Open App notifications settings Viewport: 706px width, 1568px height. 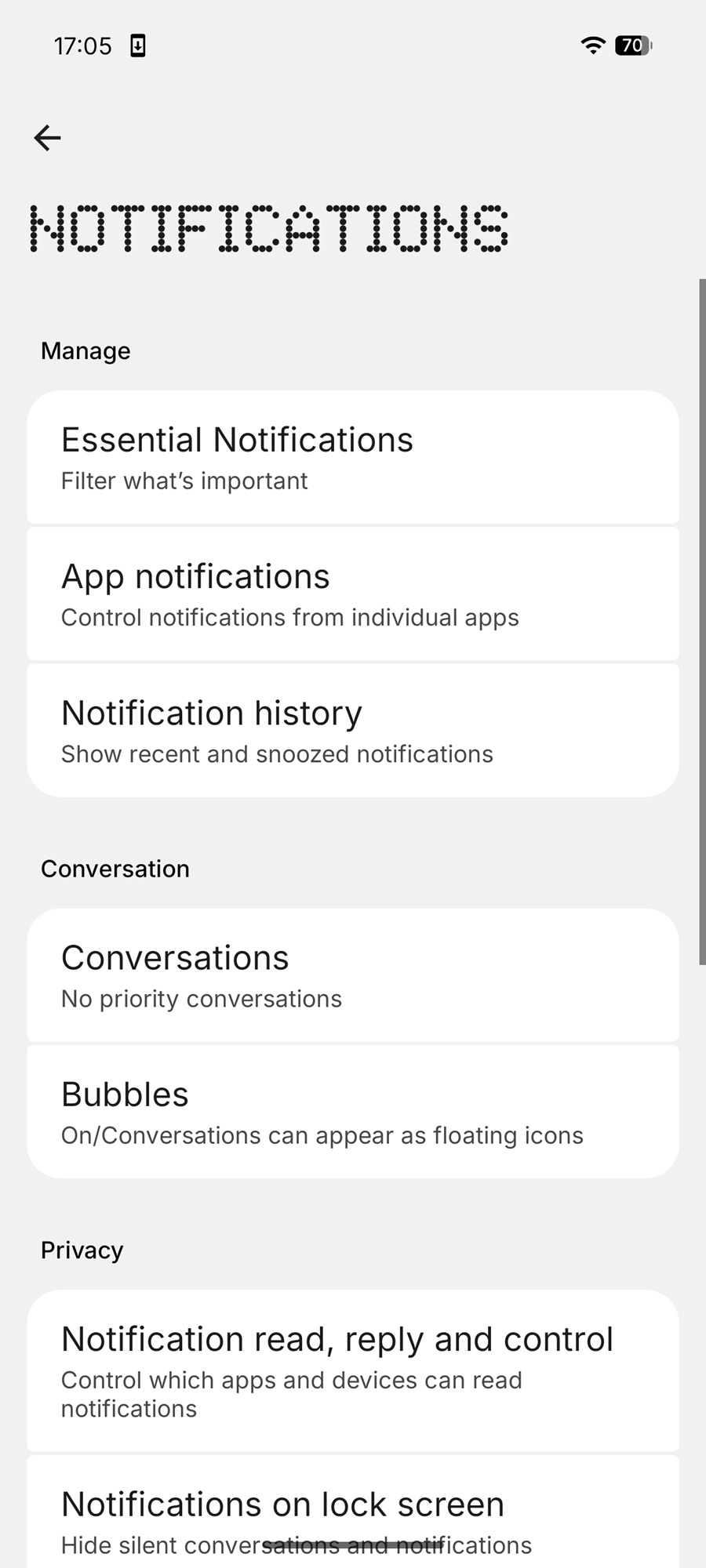click(x=353, y=594)
